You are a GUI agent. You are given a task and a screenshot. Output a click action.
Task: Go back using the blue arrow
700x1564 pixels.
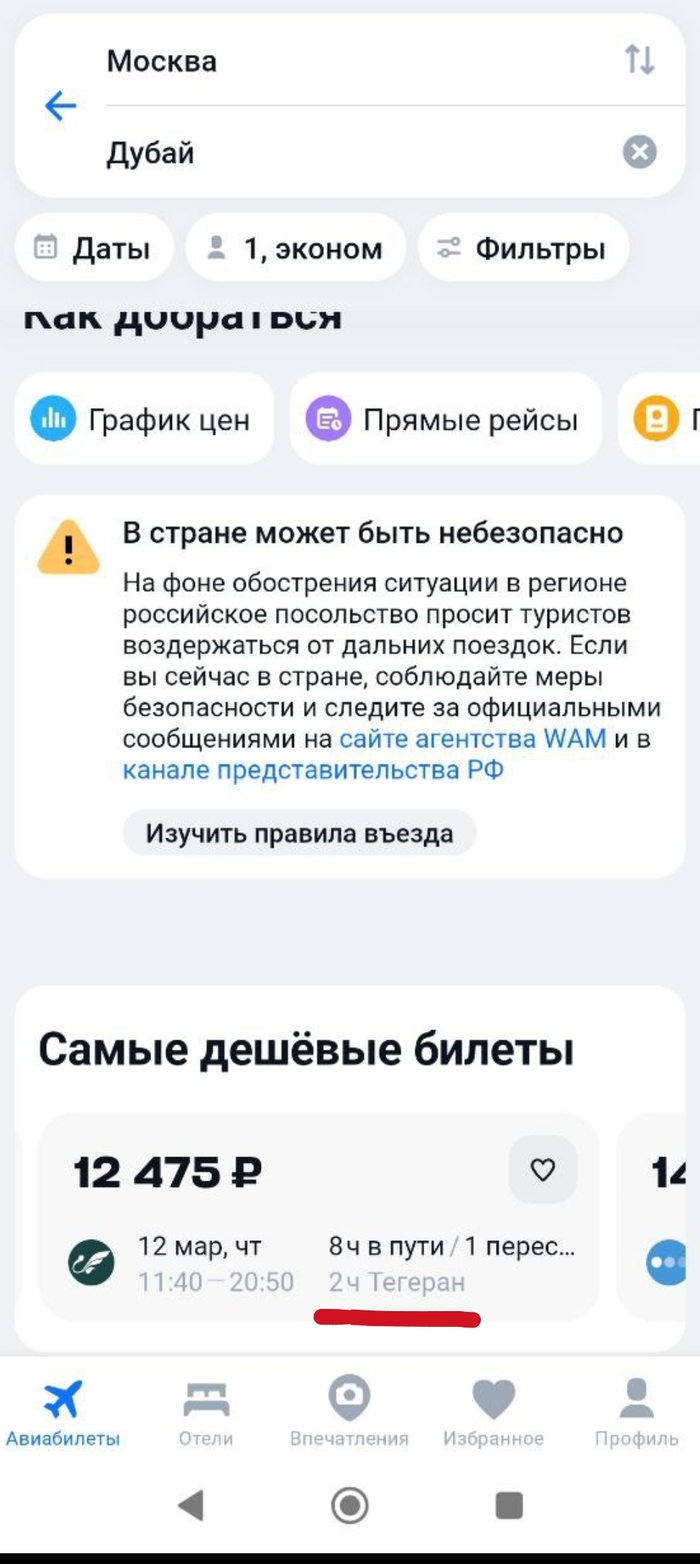[61, 106]
